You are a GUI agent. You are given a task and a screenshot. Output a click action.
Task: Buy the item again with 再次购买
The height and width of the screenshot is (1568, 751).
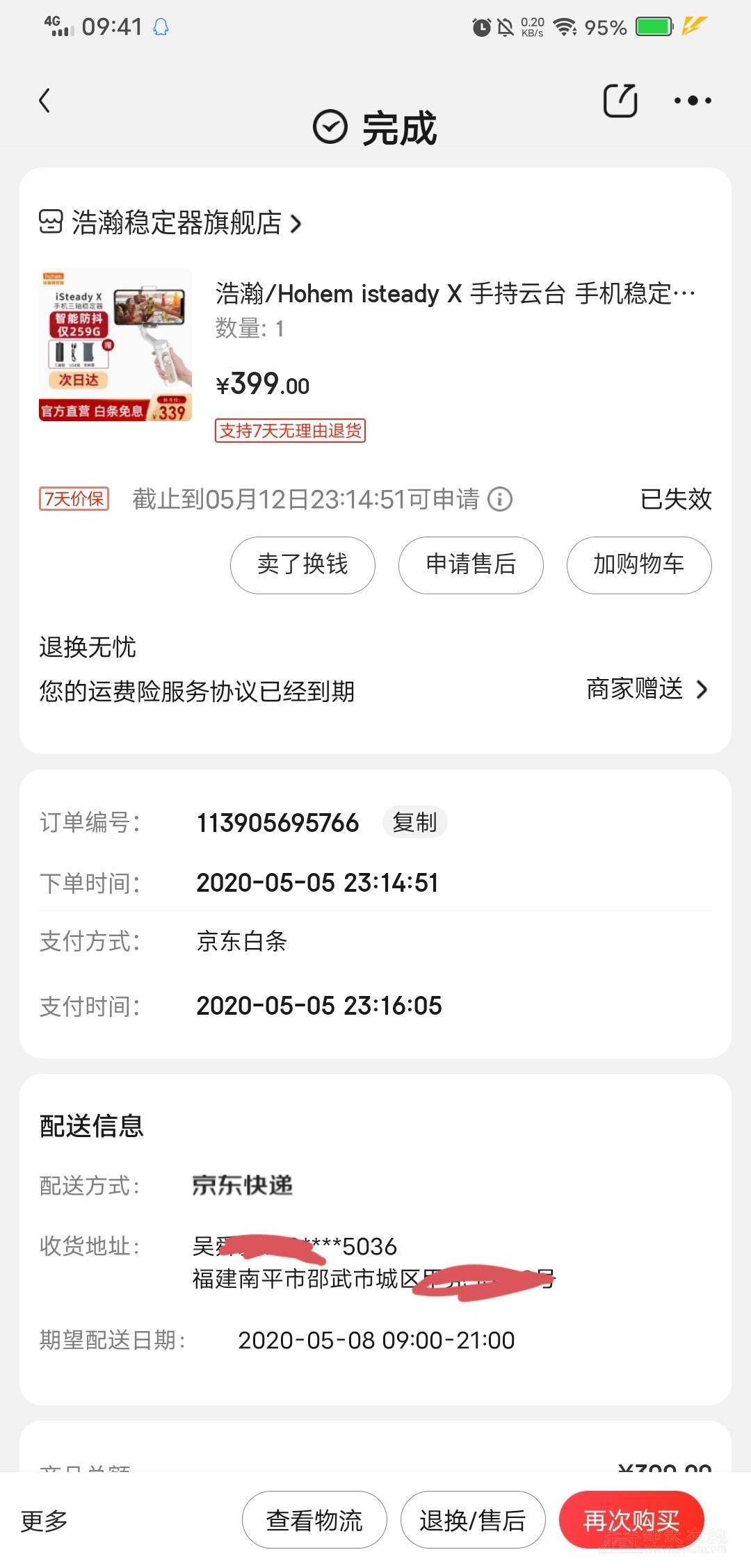click(x=631, y=1520)
